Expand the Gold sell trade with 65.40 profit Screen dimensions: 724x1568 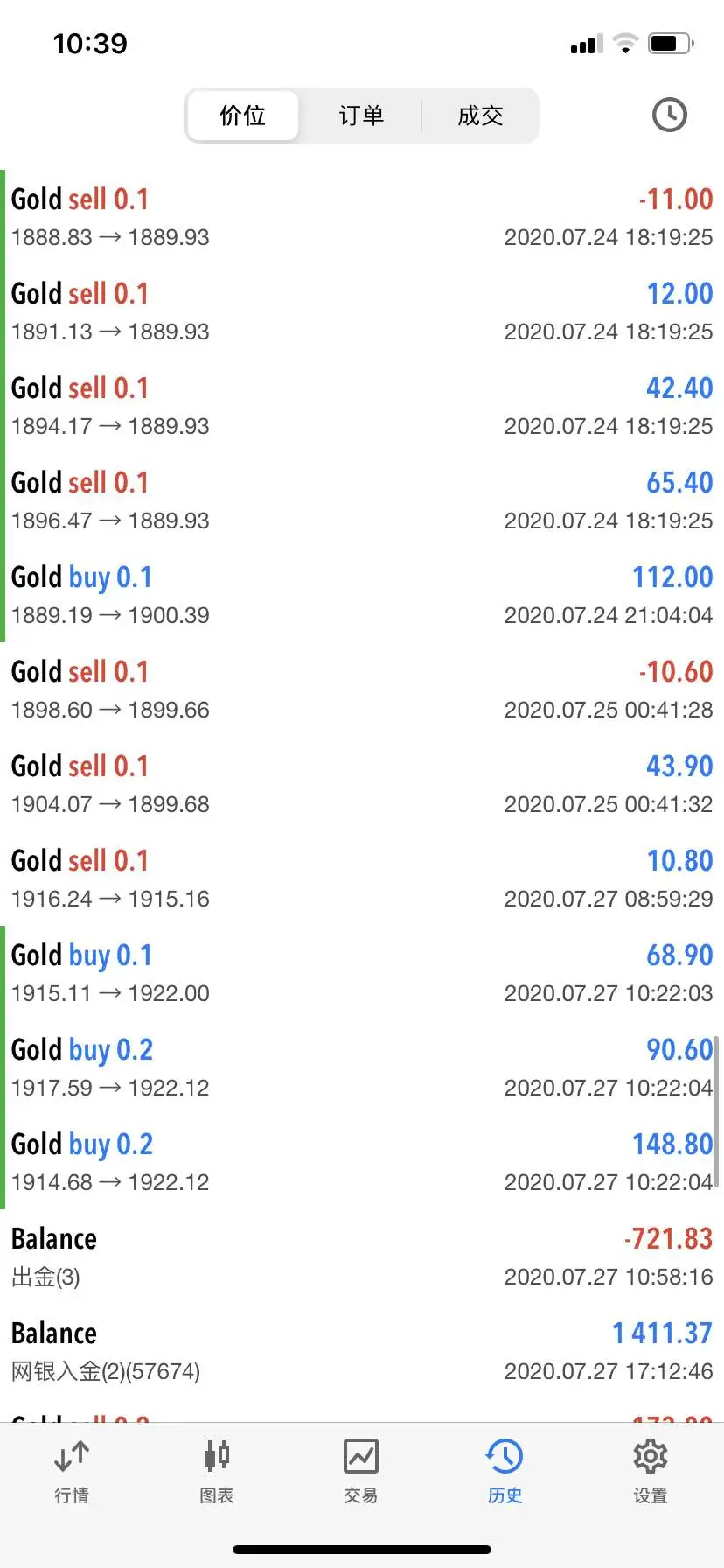(362, 500)
